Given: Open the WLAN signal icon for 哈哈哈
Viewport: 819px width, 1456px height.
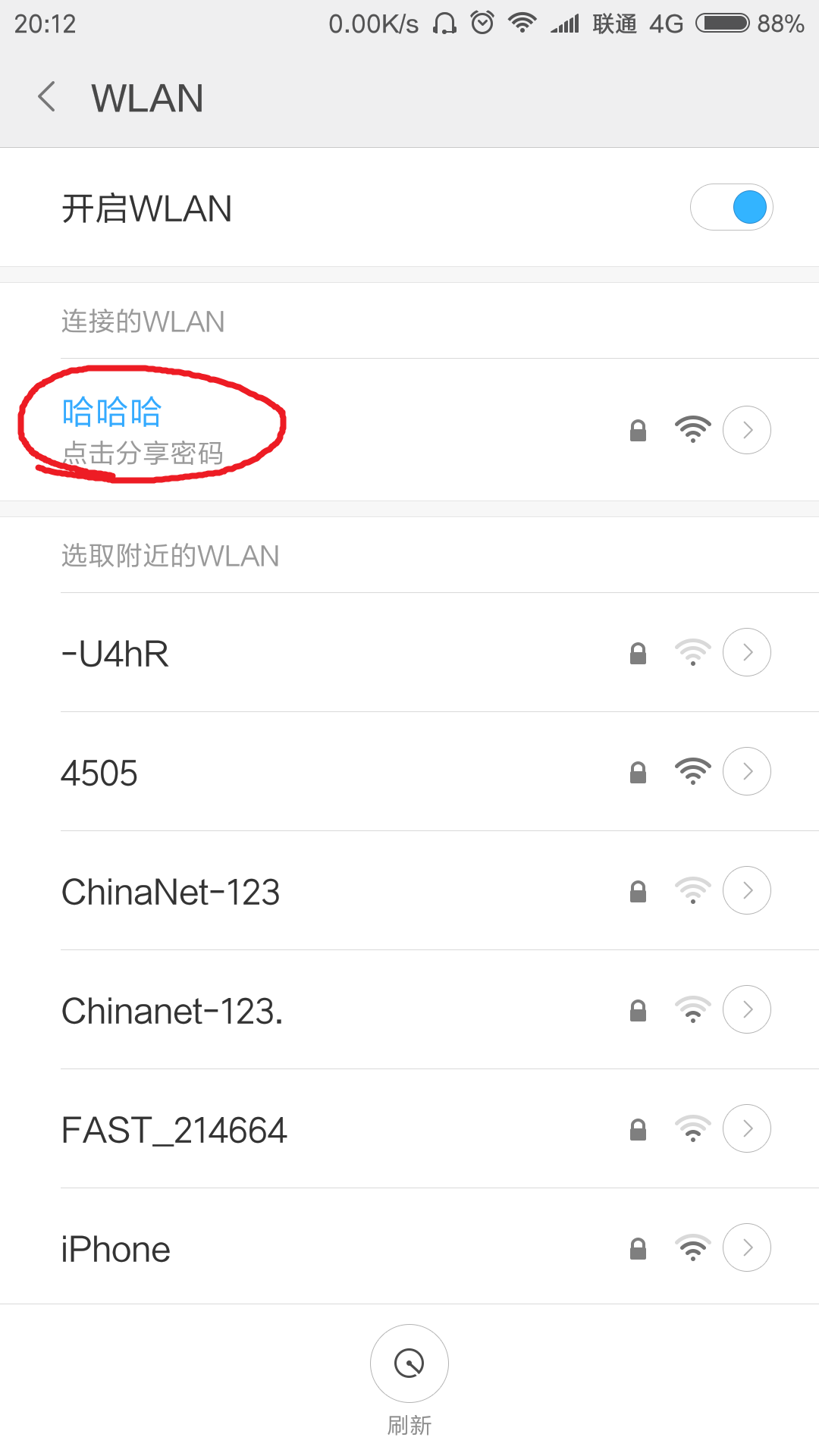Looking at the screenshot, I should pyautogui.click(x=693, y=429).
